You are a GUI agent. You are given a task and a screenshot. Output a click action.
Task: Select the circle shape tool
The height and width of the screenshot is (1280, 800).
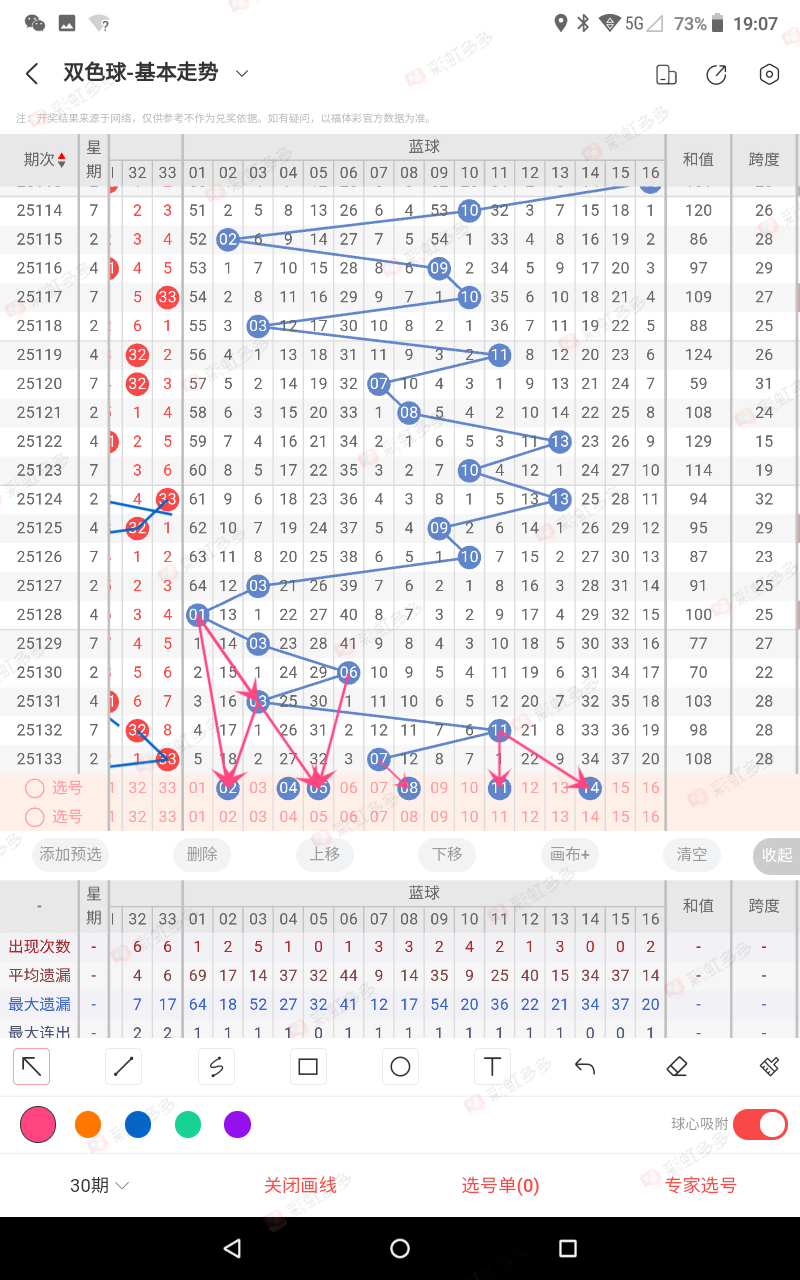[400, 1067]
